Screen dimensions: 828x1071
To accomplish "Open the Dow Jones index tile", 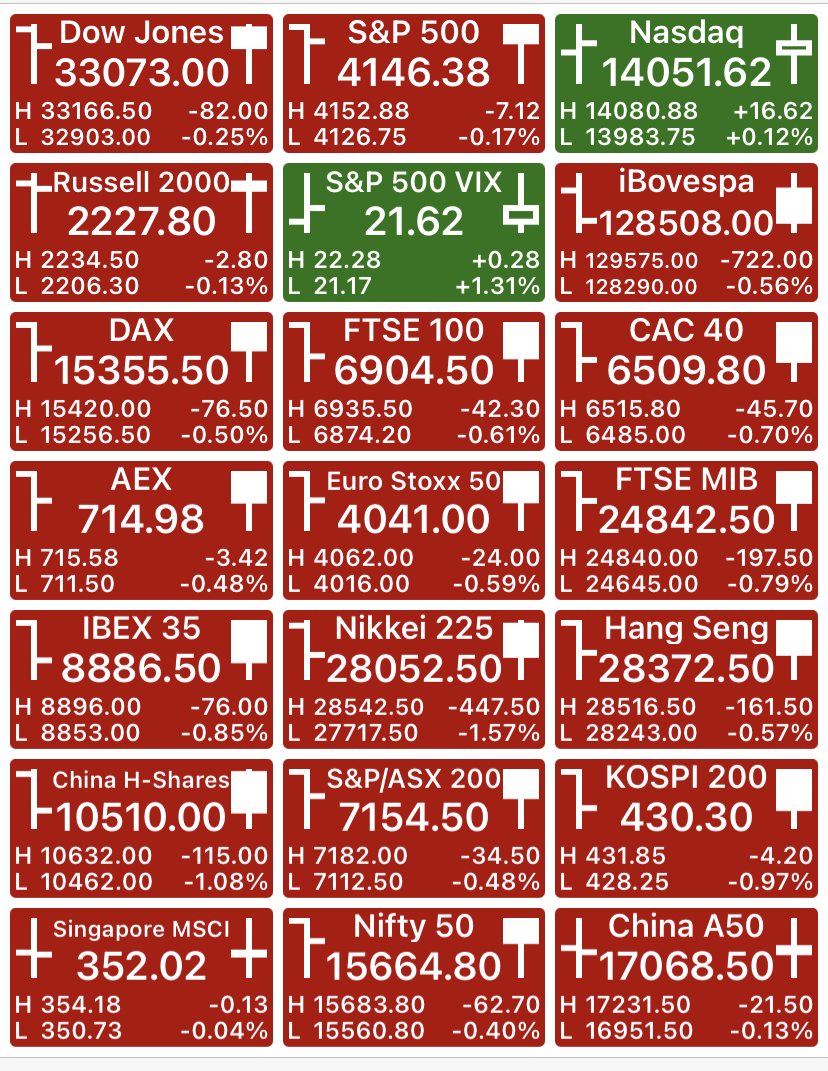I will [x=141, y=83].
